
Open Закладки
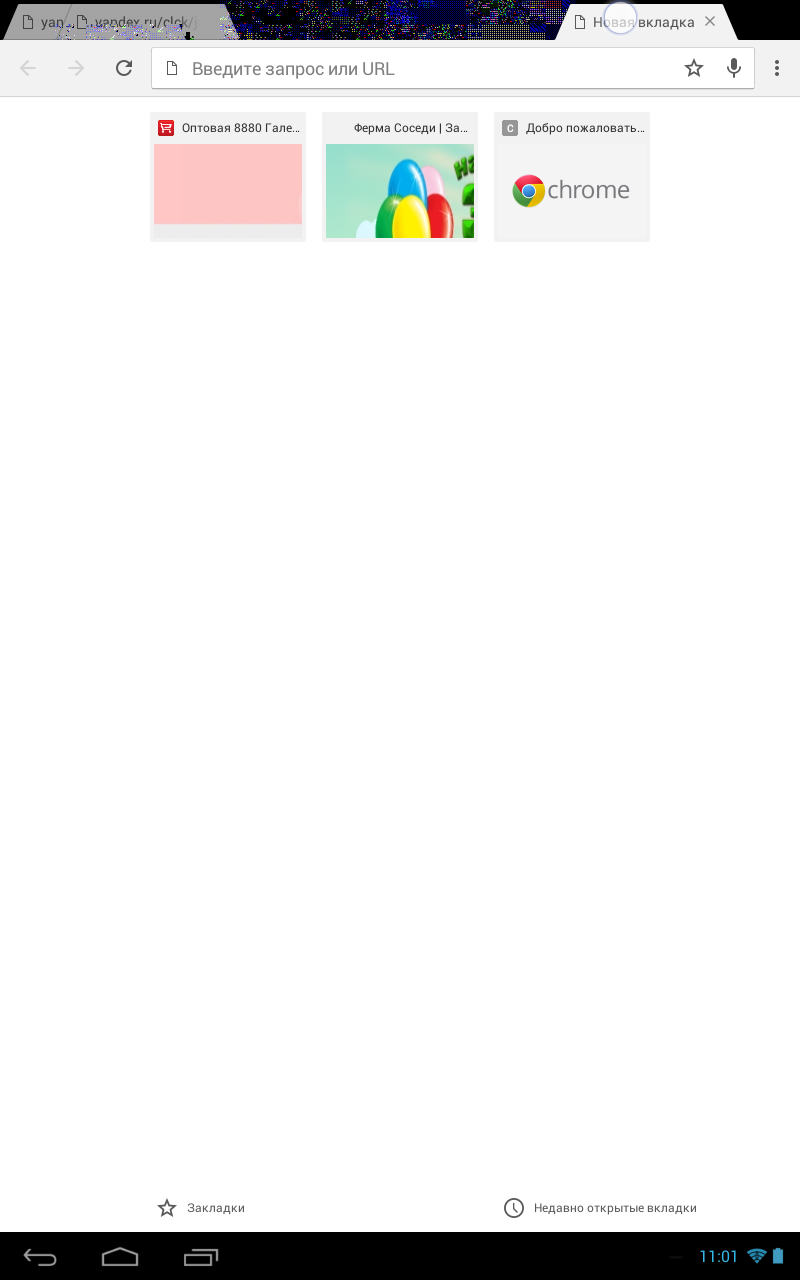201,1208
